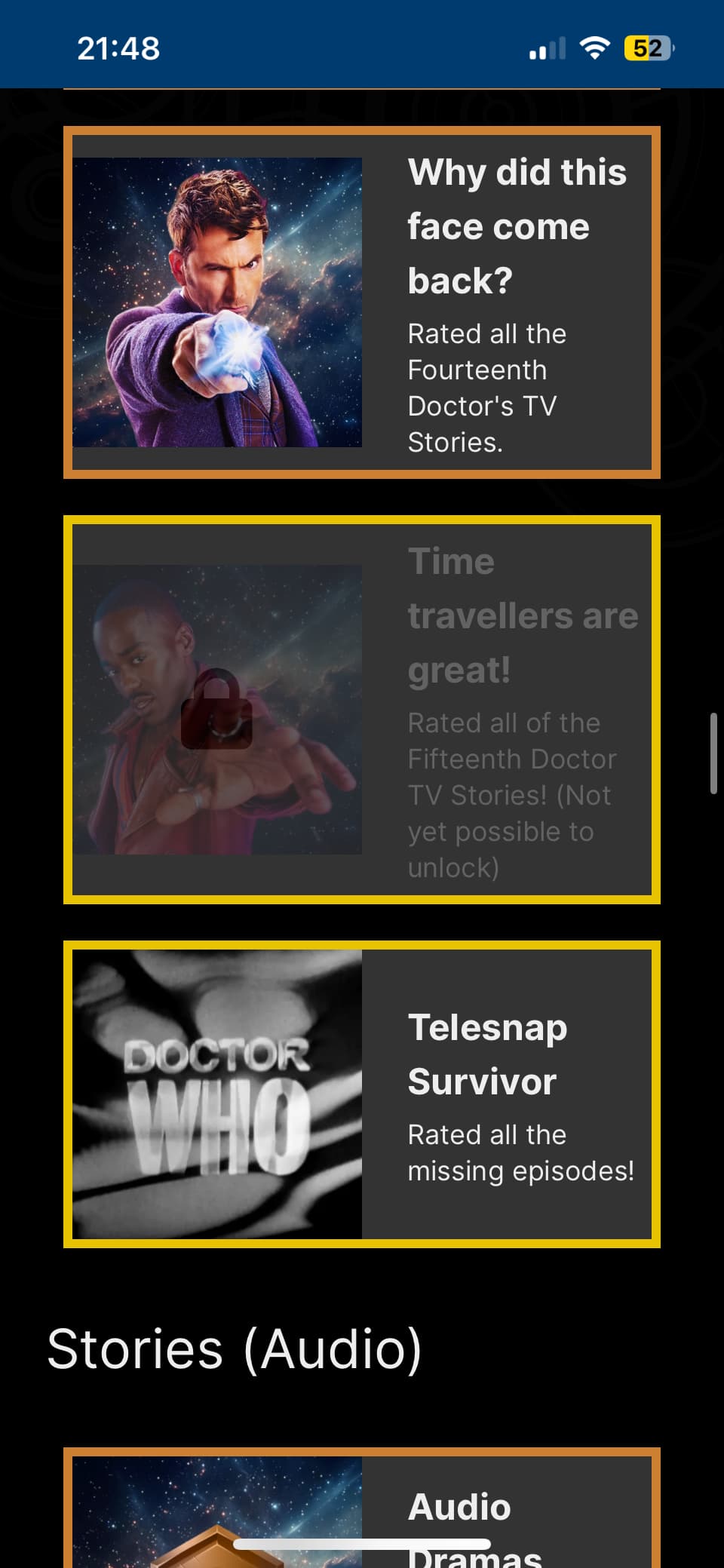Select the Audio Dramas achievement card
The image size is (724, 1568).
362,1507
